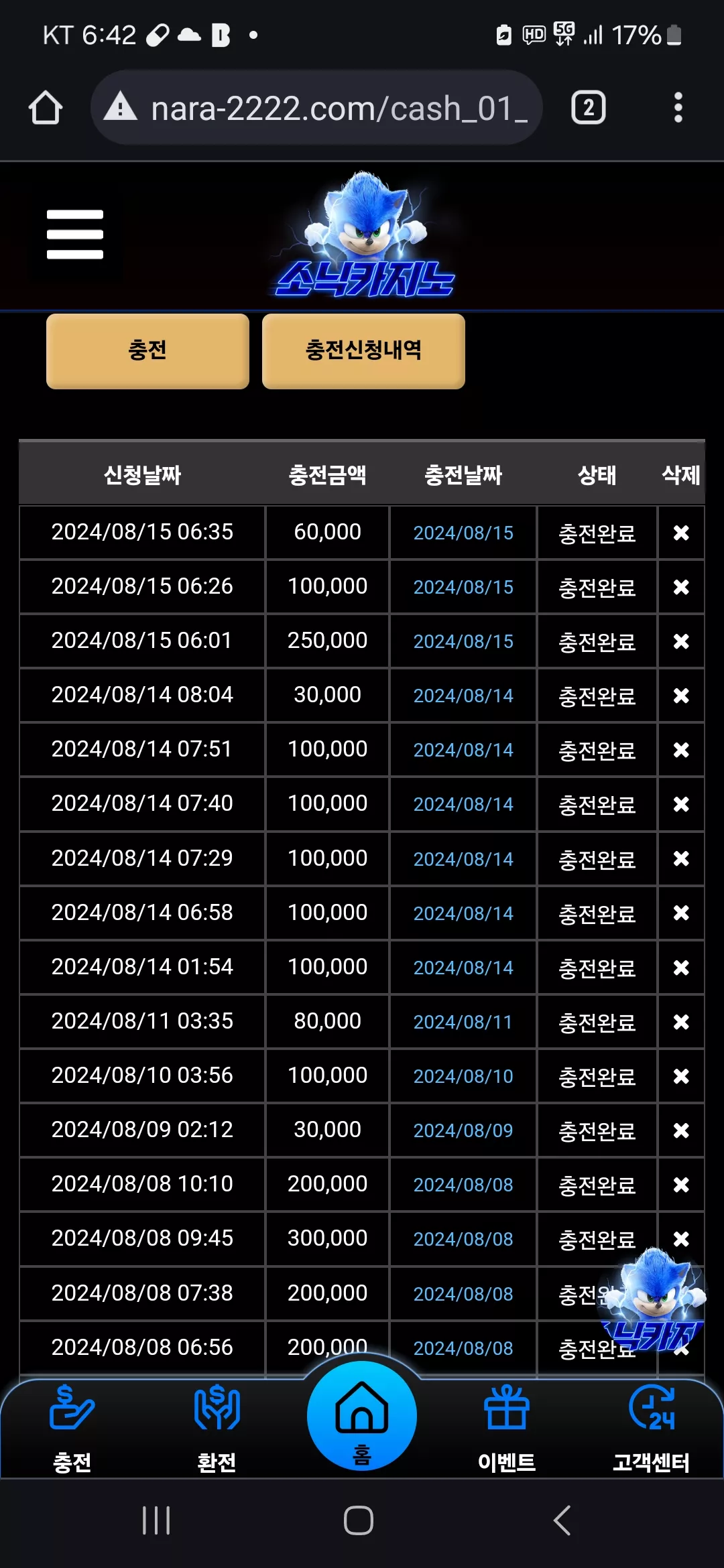Viewport: 724px width, 1568px height.
Task: Open the browser overflow menu
Action: [678, 108]
